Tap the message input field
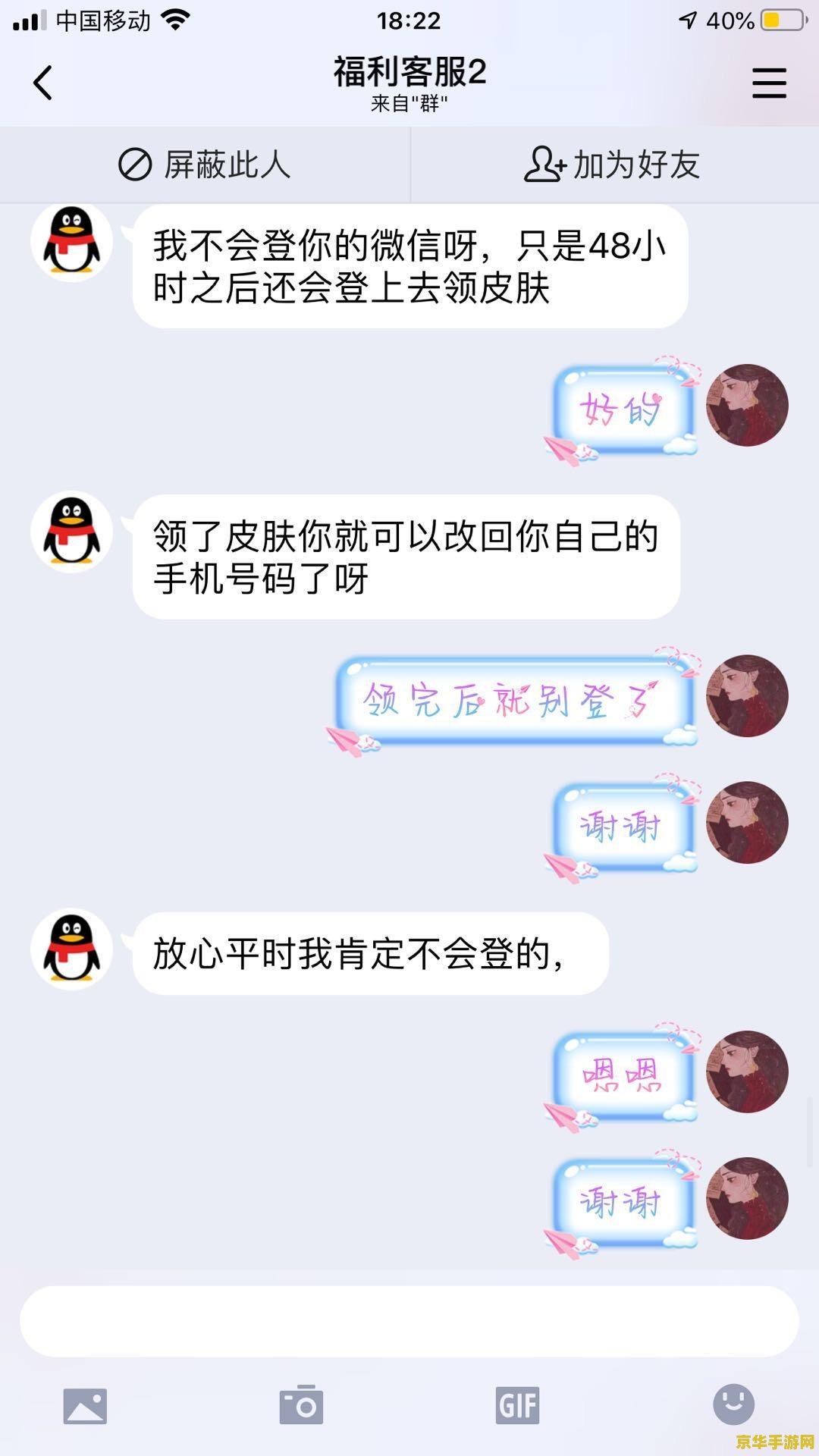The image size is (819, 1456). click(x=409, y=1319)
